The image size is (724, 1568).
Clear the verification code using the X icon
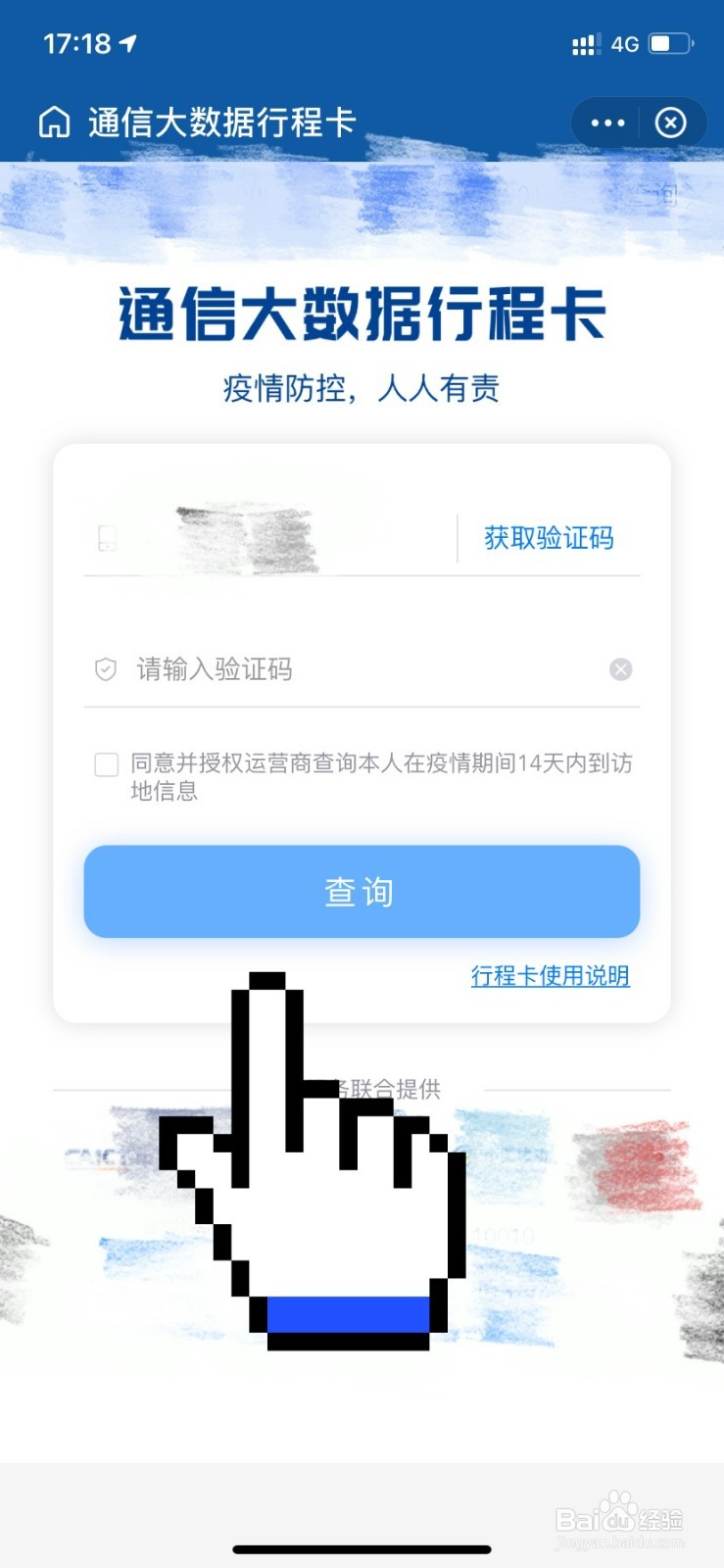coord(620,669)
